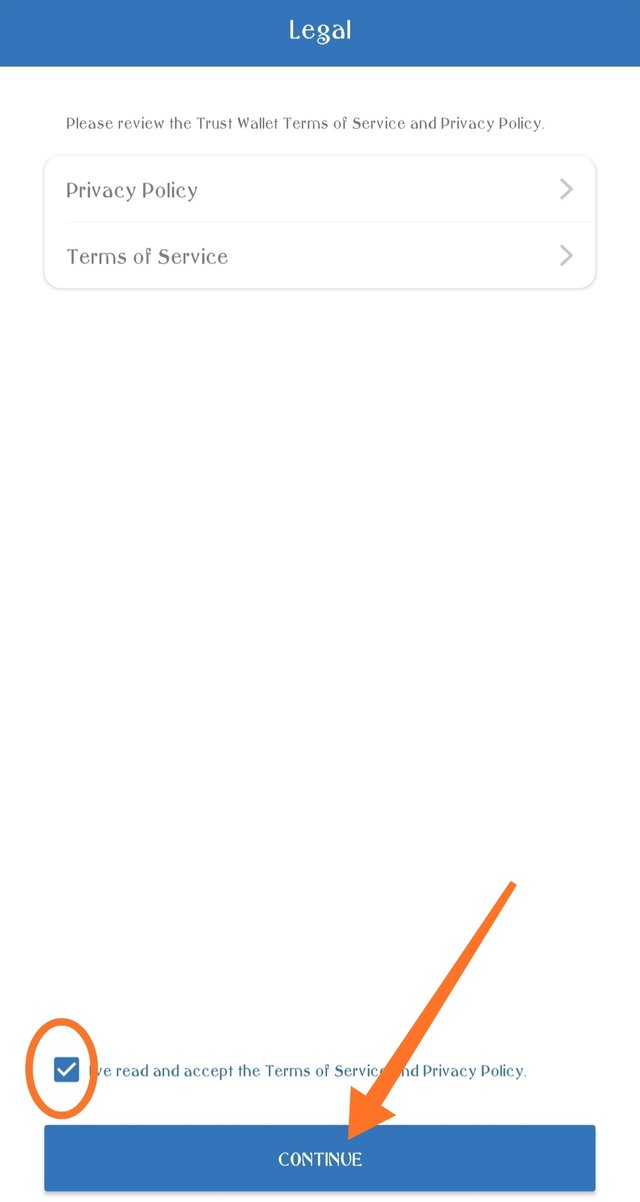
Task: Uncheck the accept Terms and Privacy checkbox
Action: pos(67,1071)
